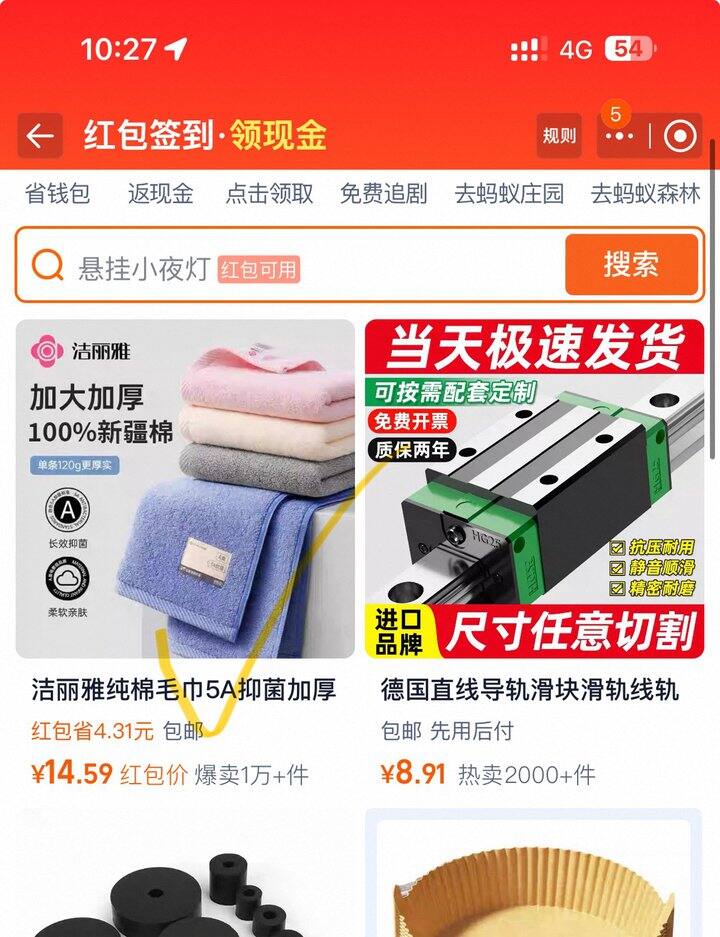Tap the orange 搜索 button
This screenshot has width=720, height=937.
(x=631, y=265)
